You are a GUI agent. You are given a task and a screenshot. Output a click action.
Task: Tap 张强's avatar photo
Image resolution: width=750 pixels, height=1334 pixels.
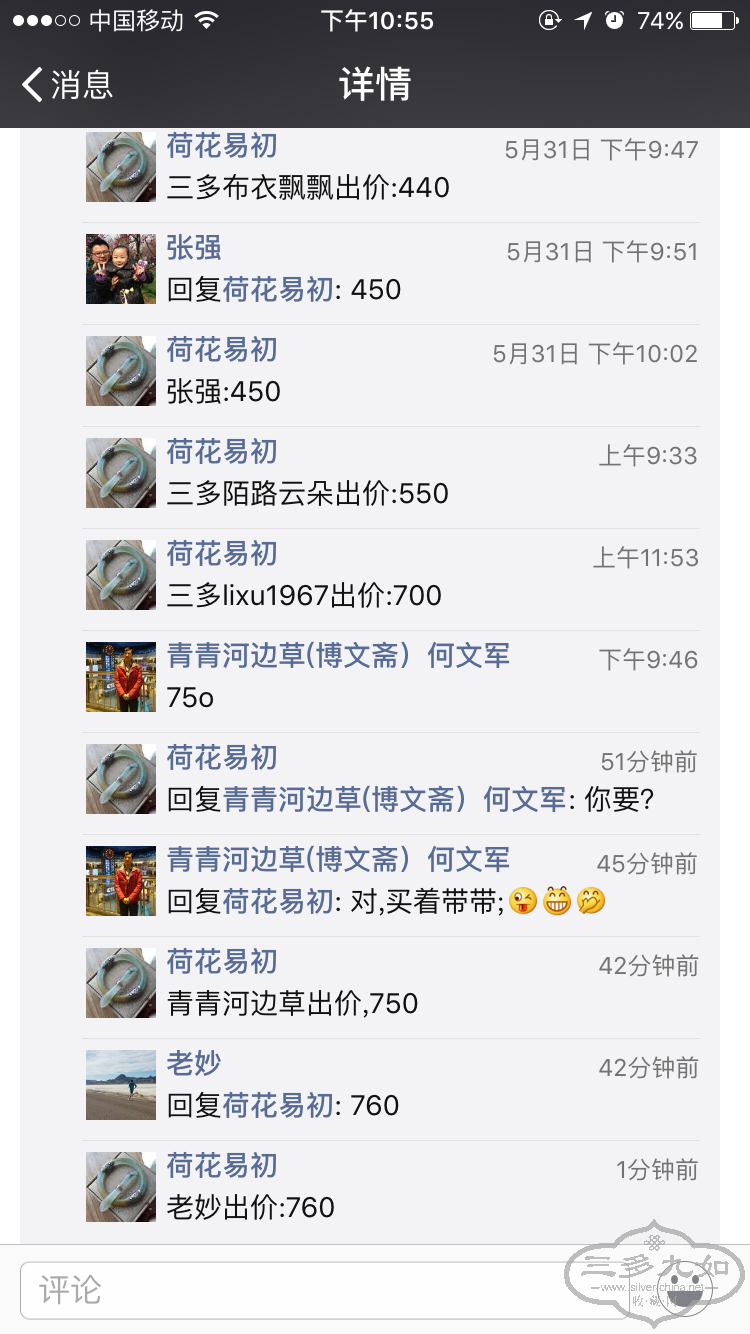121,269
